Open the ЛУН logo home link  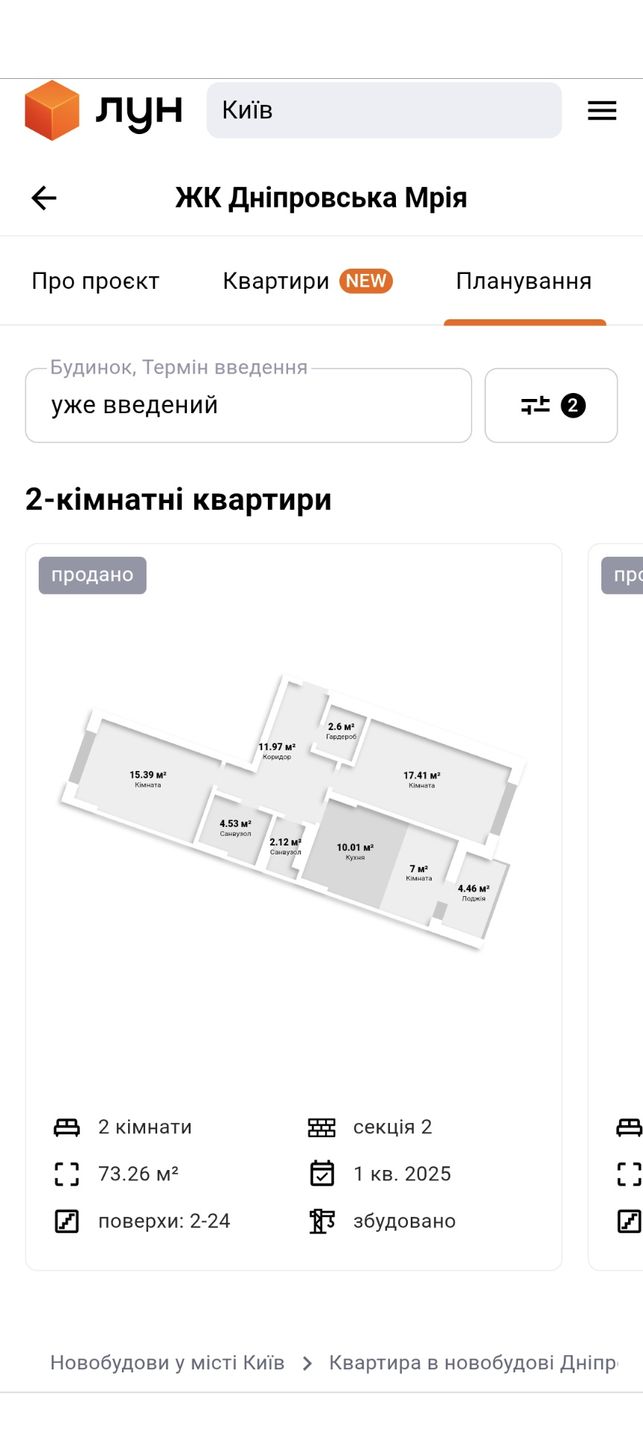click(x=104, y=110)
